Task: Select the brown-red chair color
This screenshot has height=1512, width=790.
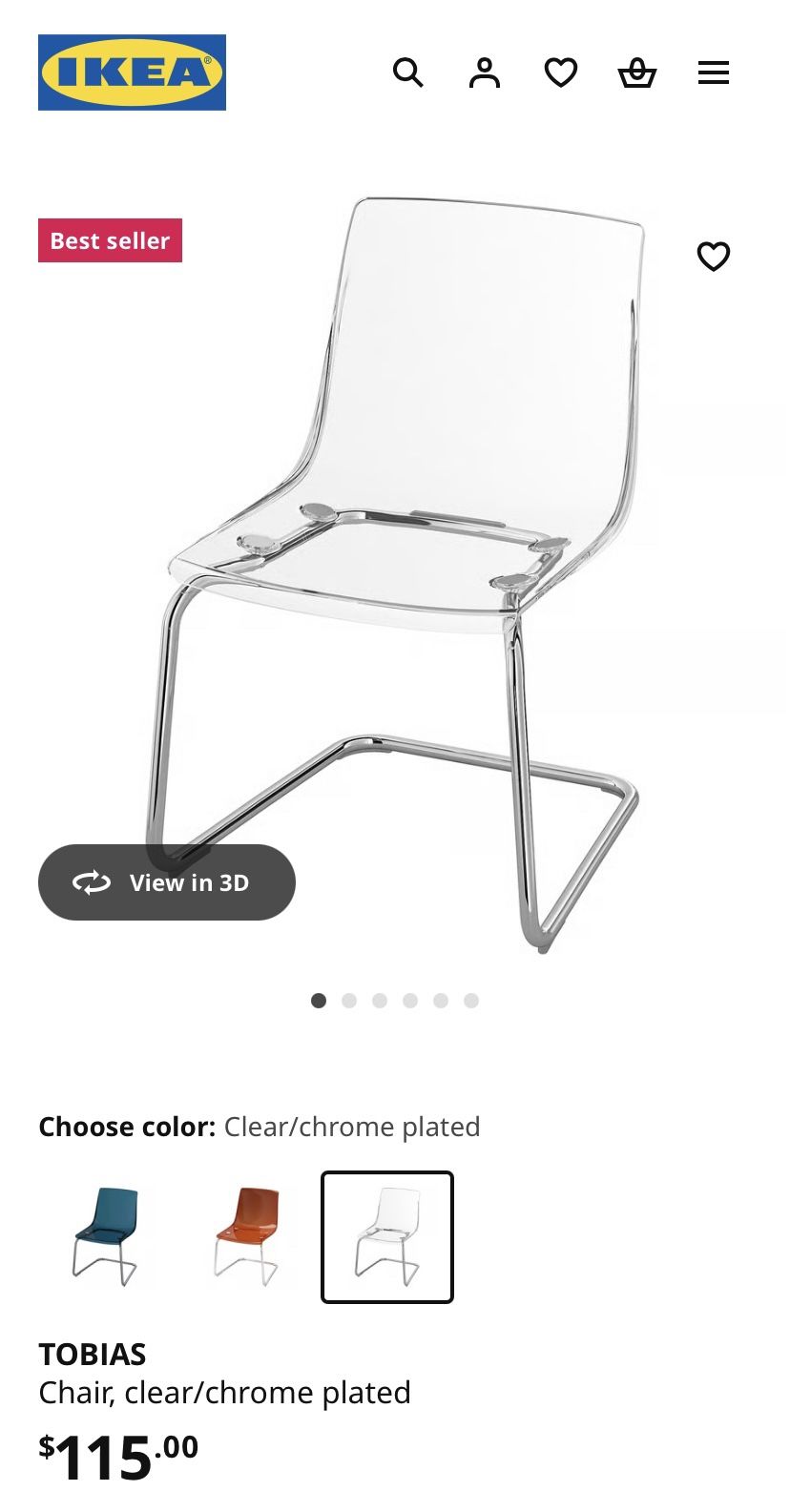Action: (246, 1236)
